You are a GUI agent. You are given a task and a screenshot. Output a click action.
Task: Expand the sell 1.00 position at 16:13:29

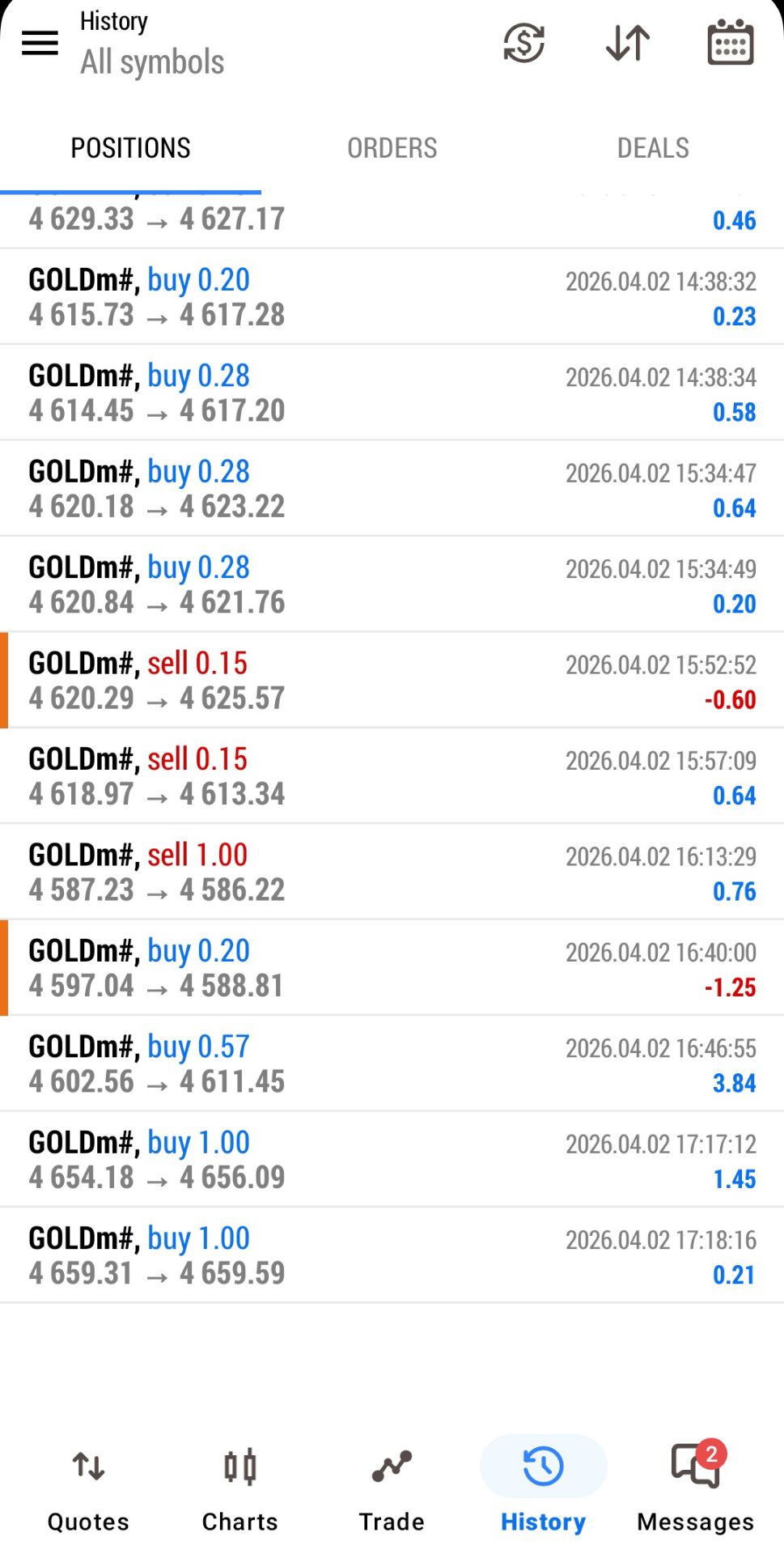[x=392, y=873]
